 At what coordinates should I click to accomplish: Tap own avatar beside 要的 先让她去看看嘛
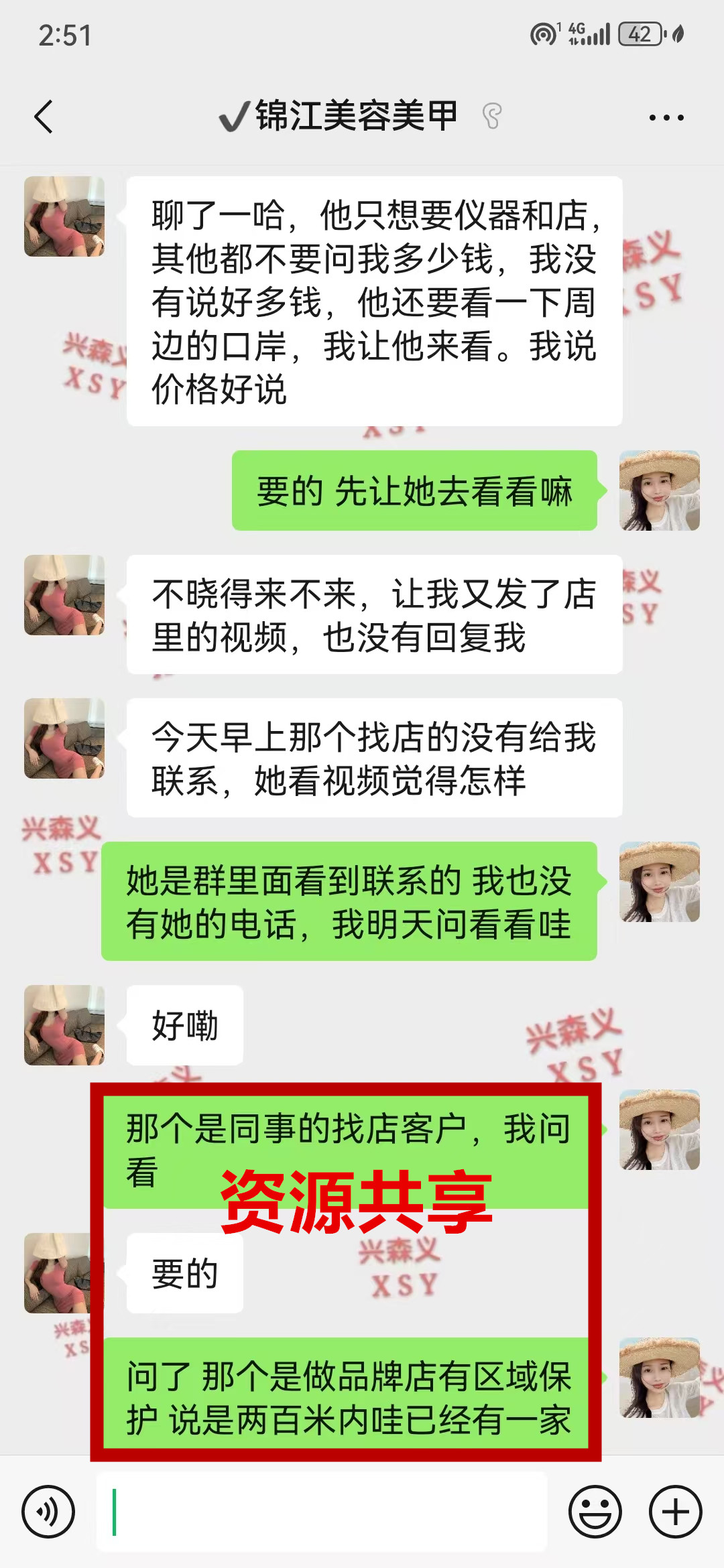tap(659, 491)
